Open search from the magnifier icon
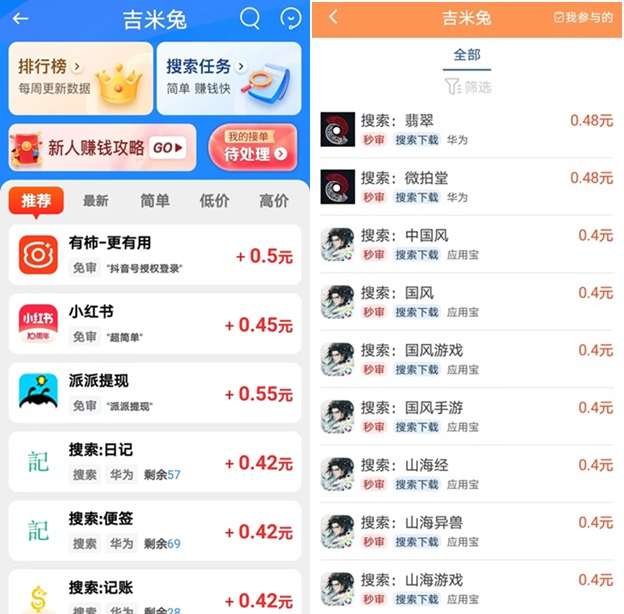Image resolution: width=624 pixels, height=614 pixels. coord(250,18)
